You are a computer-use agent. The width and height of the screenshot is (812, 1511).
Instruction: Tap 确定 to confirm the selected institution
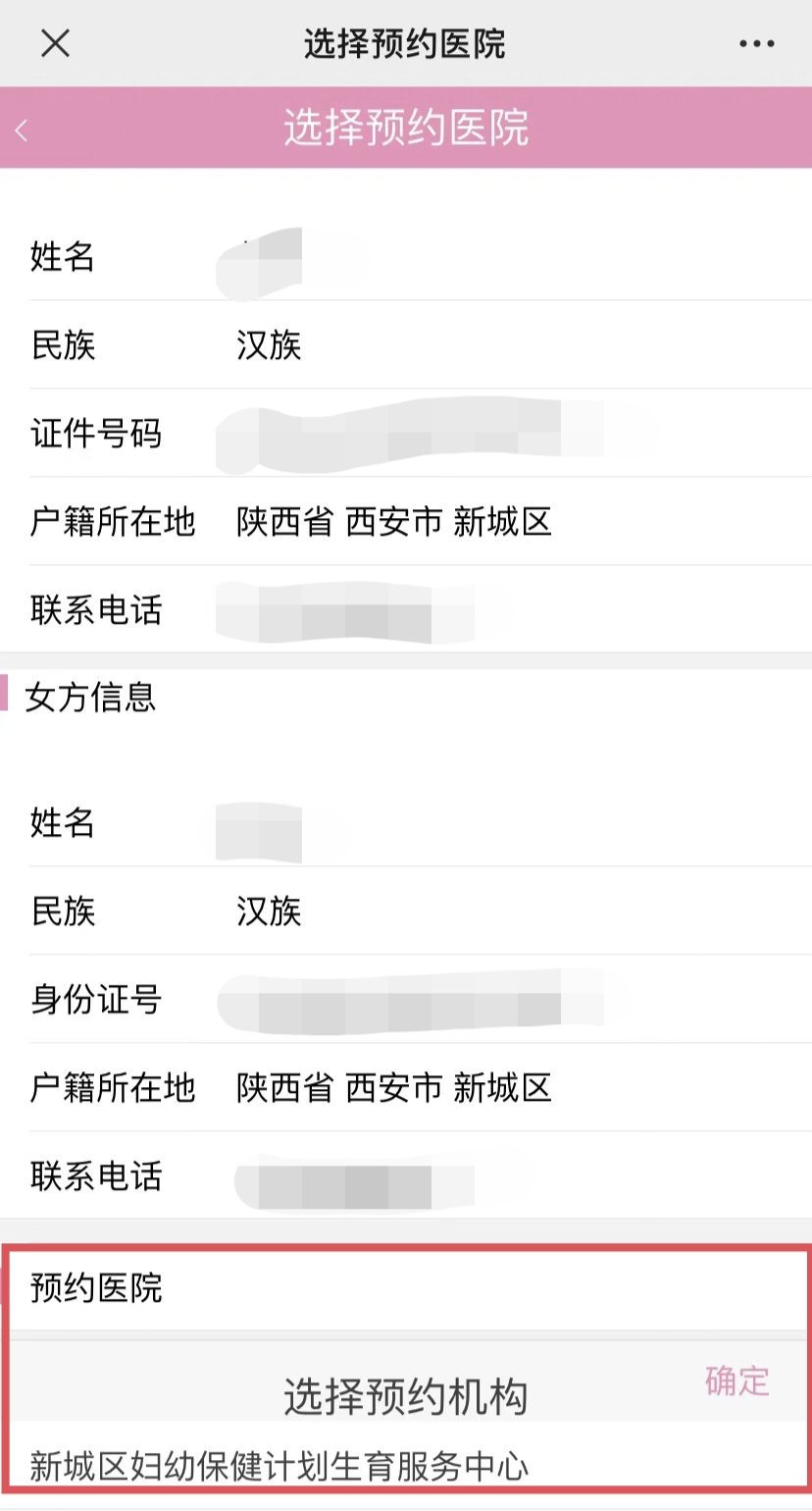pos(736,1381)
